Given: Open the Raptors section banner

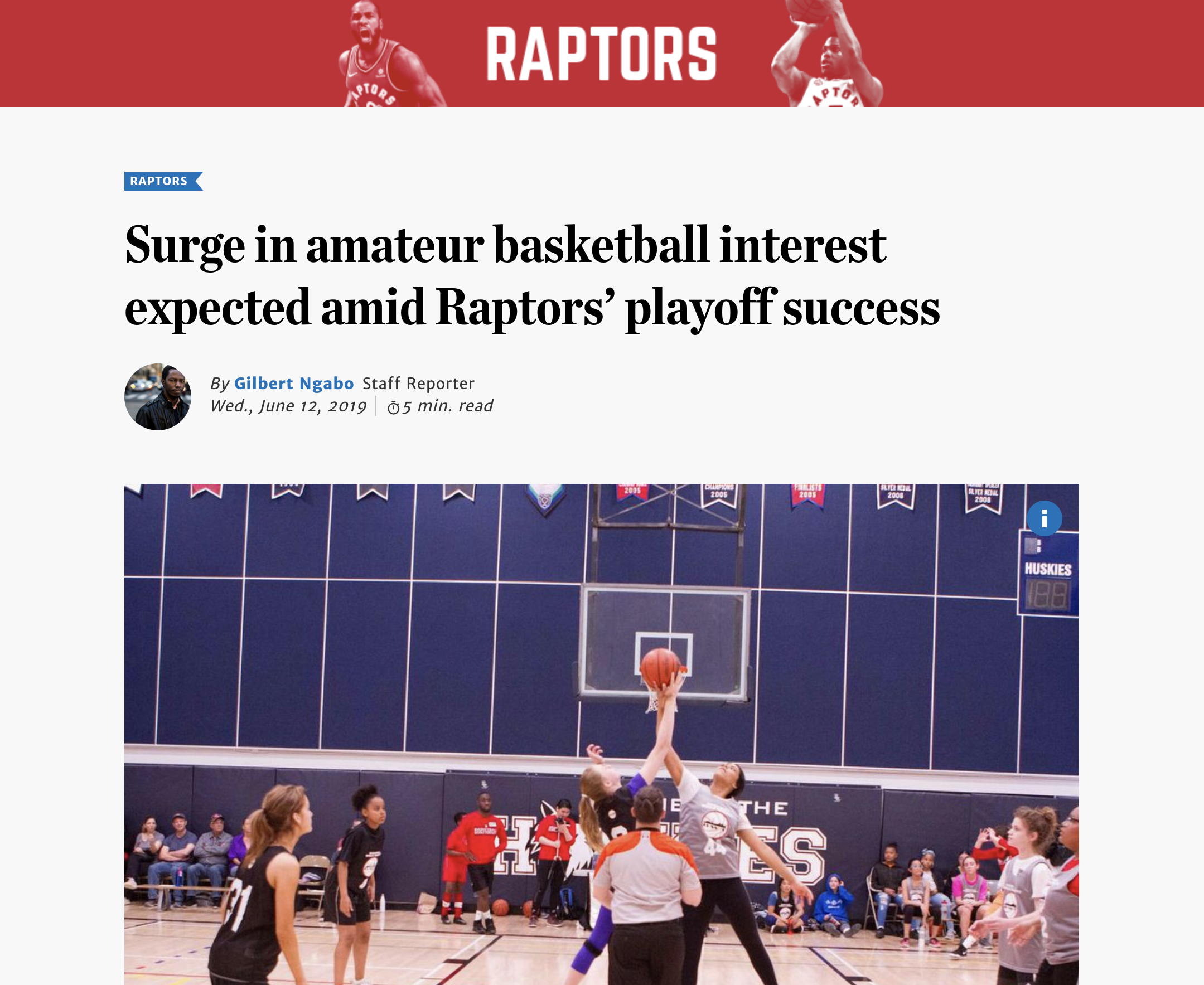Looking at the screenshot, I should (602, 54).
